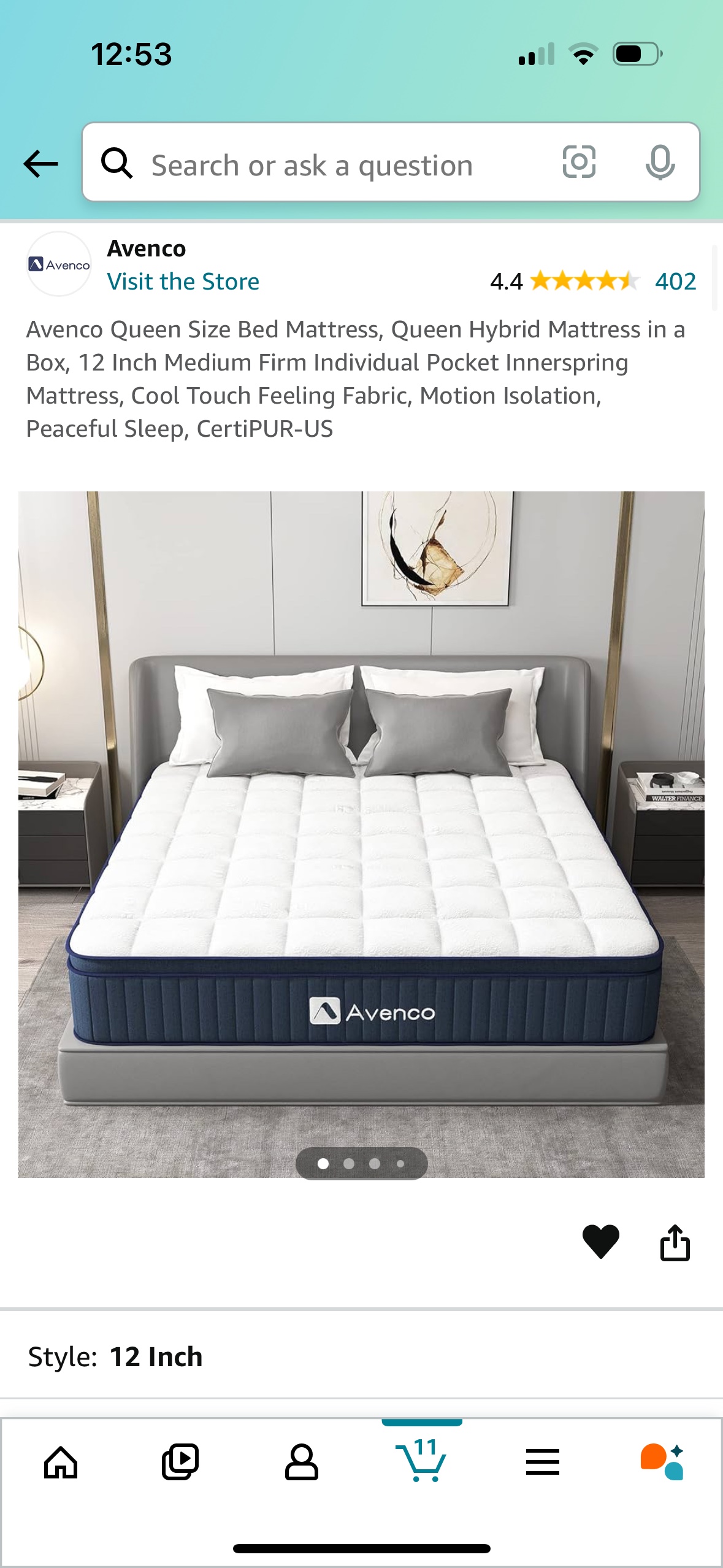The height and width of the screenshot is (1568, 723).
Task: Add the mattress to favorites with heart
Action: click(600, 1240)
